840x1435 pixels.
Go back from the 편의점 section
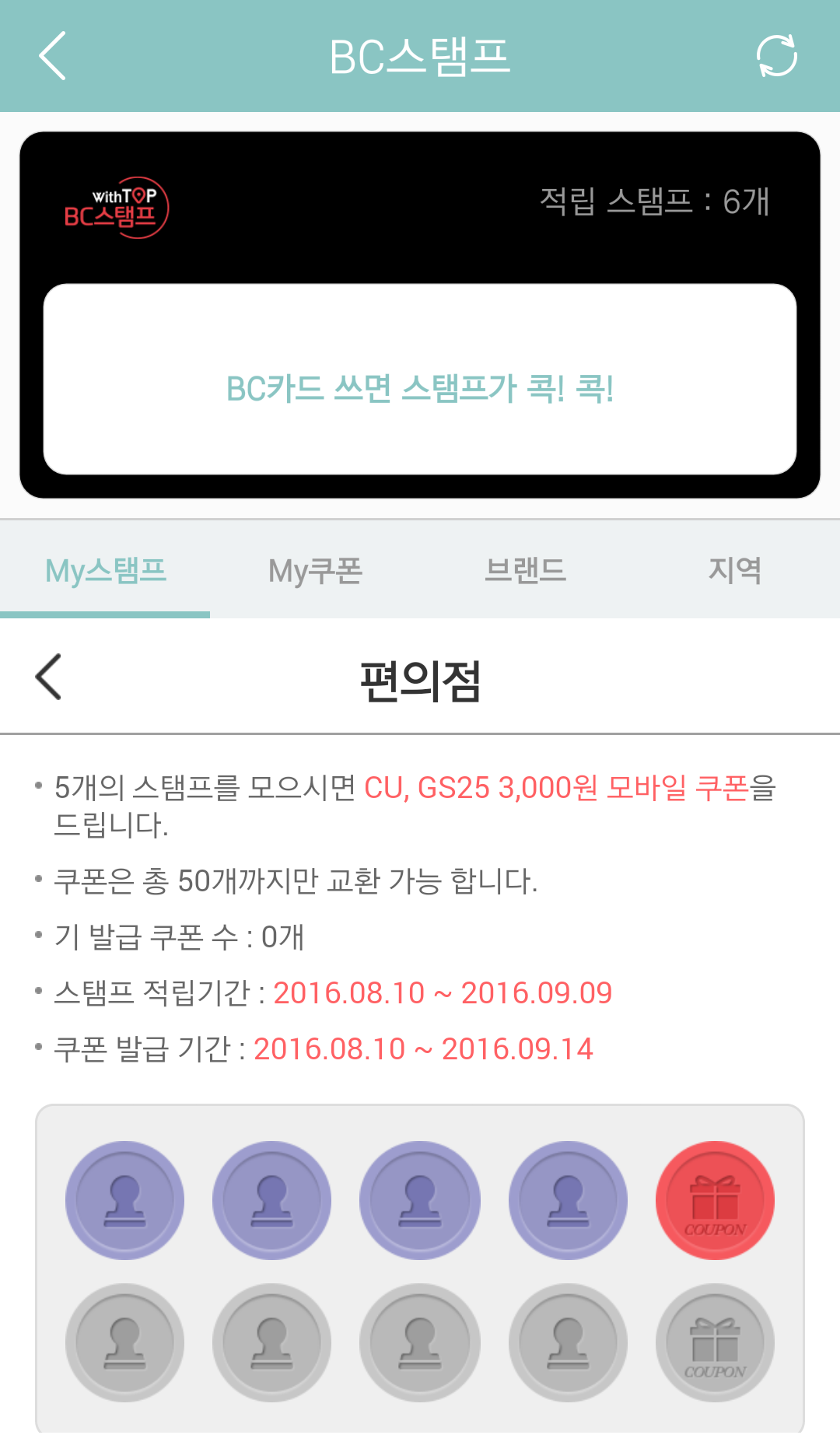click(x=49, y=677)
